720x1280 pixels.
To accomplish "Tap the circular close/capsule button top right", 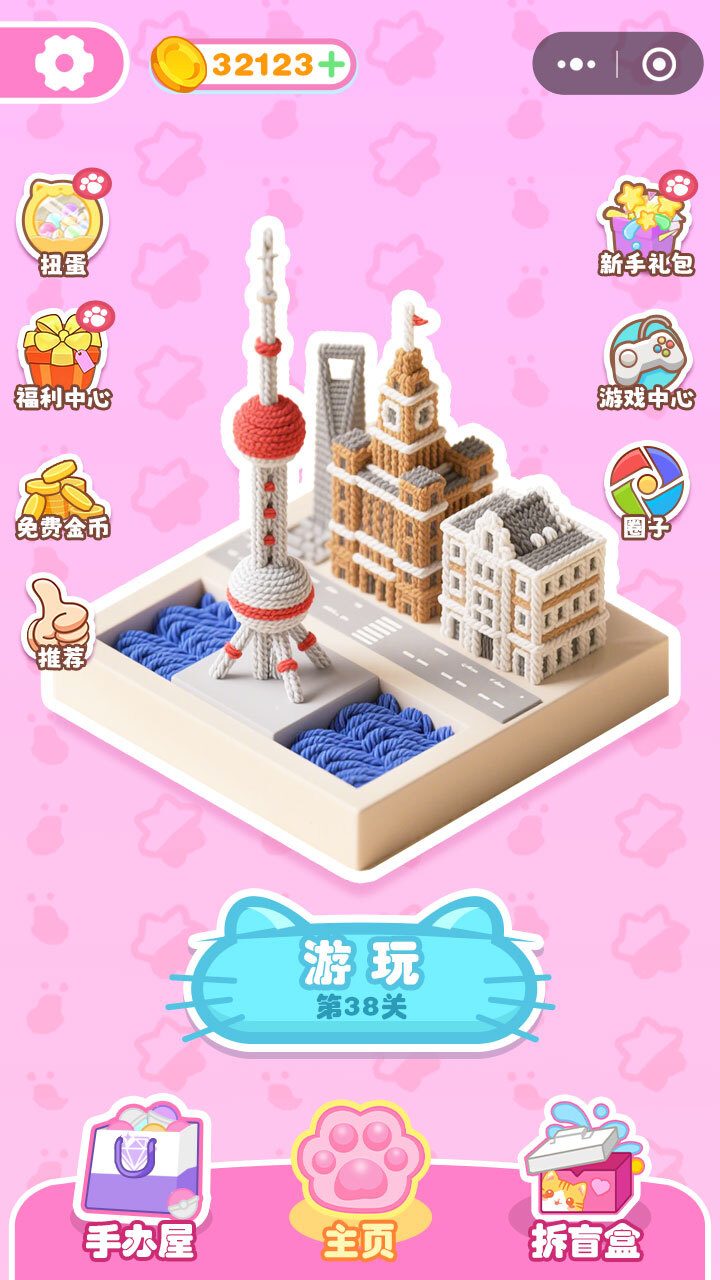I will [x=657, y=62].
